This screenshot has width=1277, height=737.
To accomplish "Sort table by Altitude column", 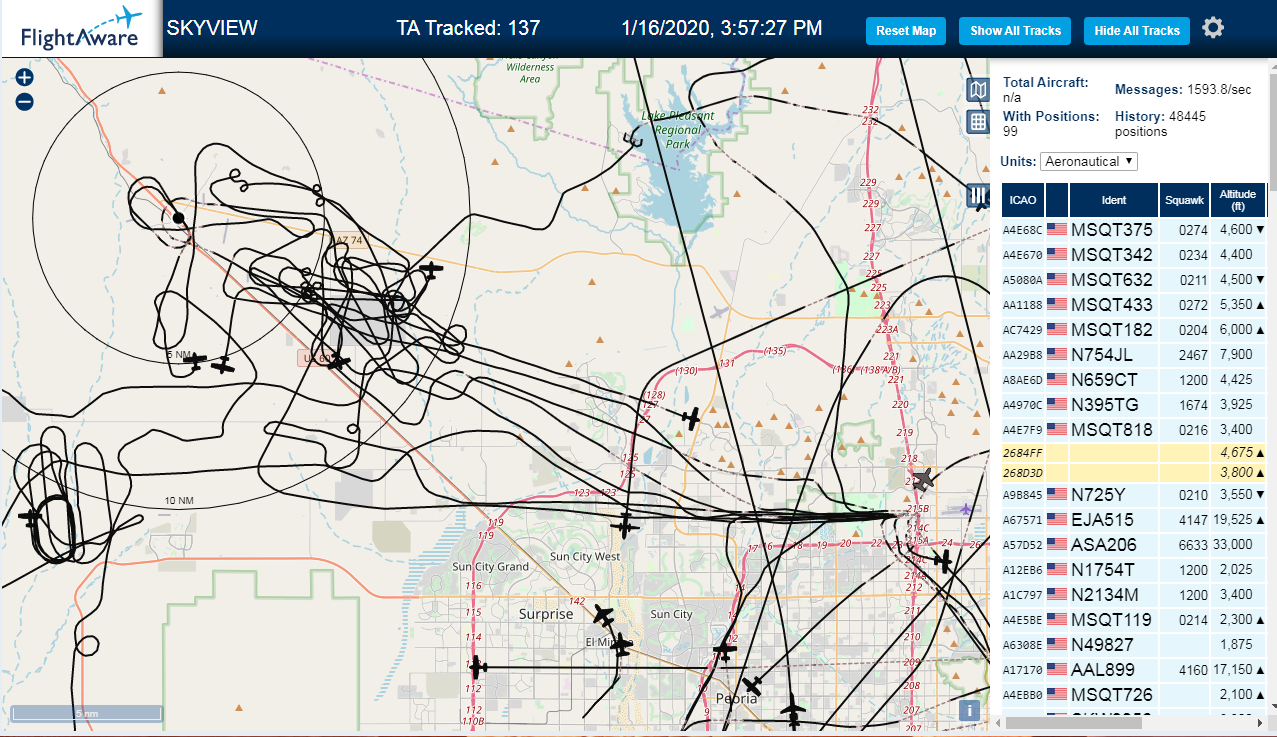I will pyautogui.click(x=1237, y=200).
